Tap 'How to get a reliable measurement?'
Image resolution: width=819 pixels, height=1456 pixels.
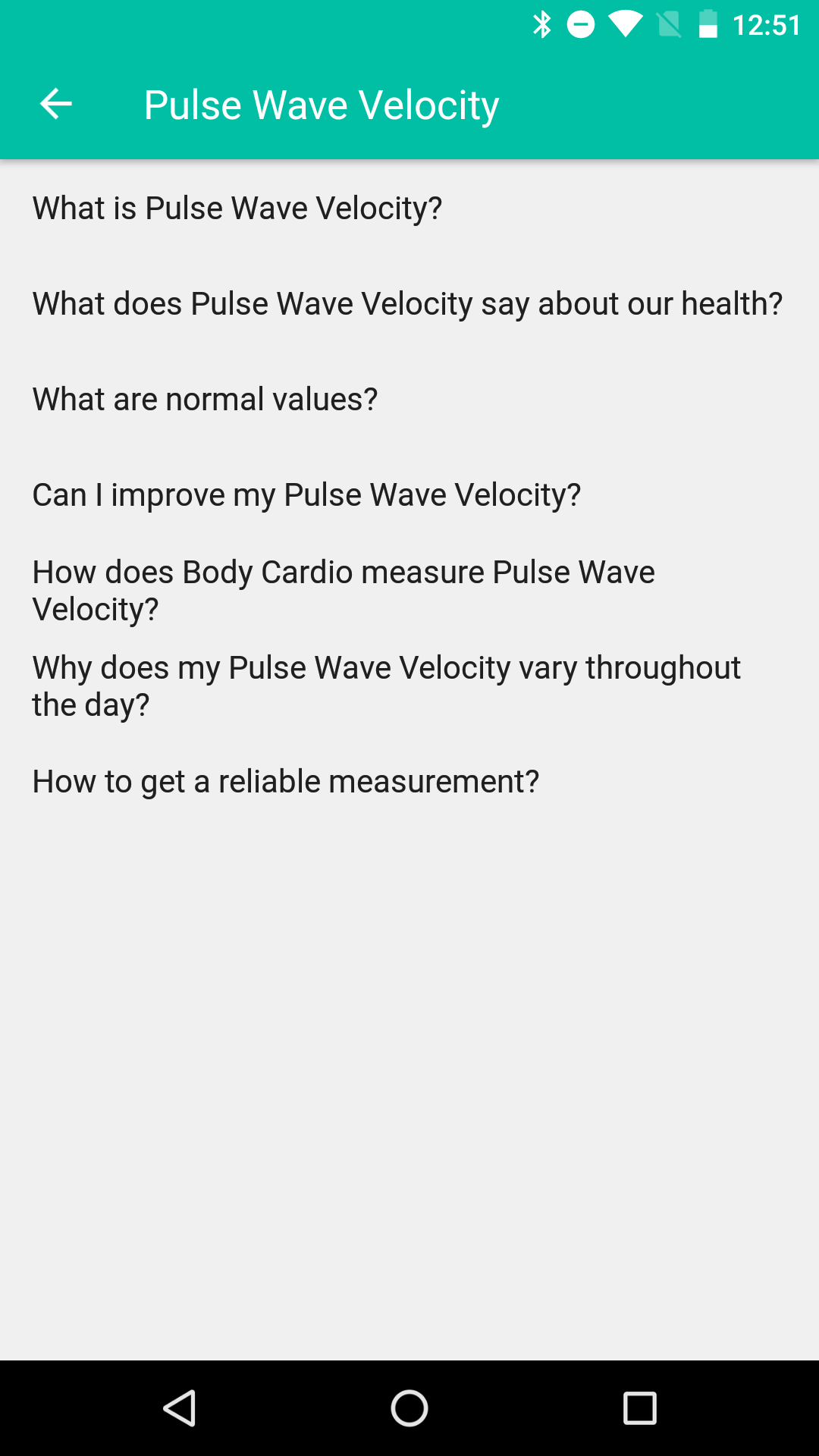click(285, 781)
